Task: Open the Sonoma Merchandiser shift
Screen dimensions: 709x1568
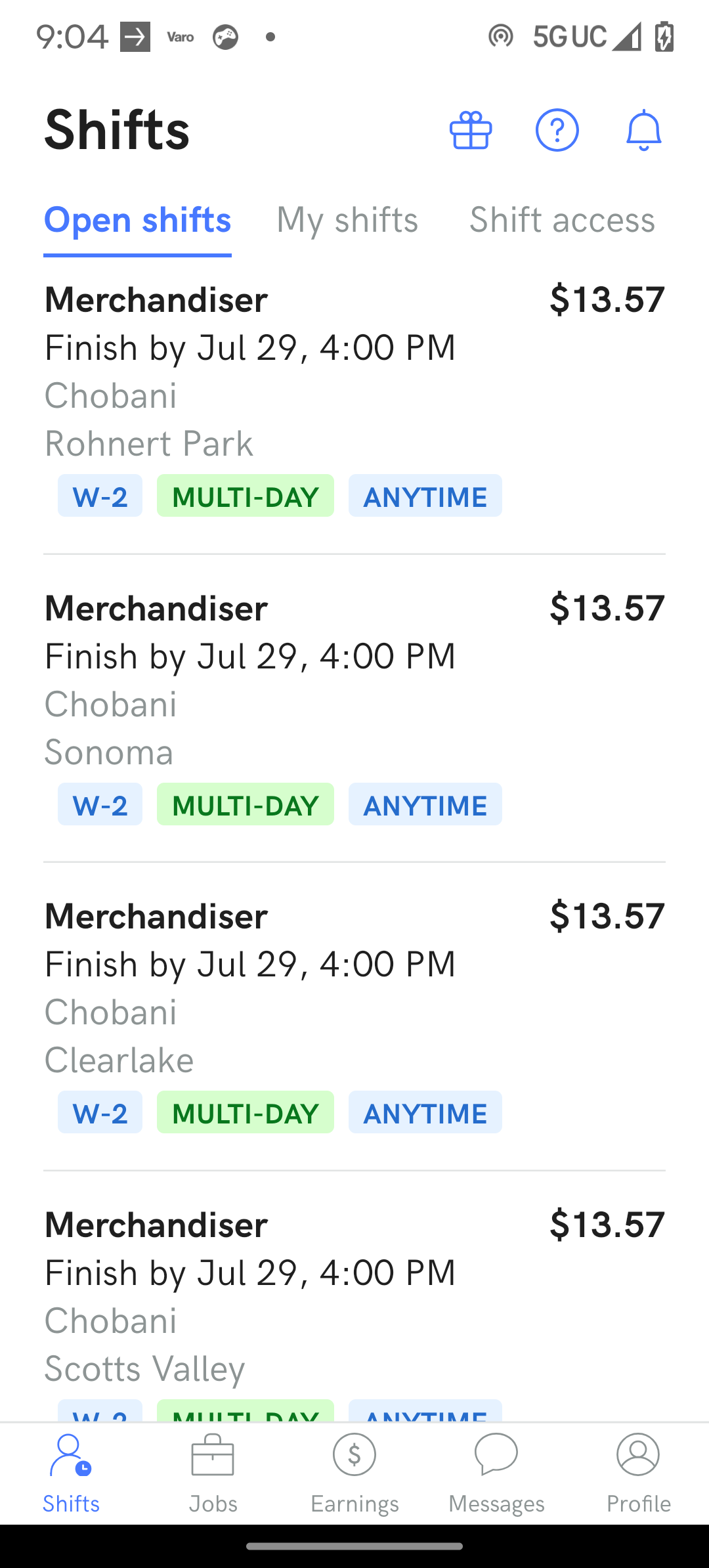Action: coord(354,708)
